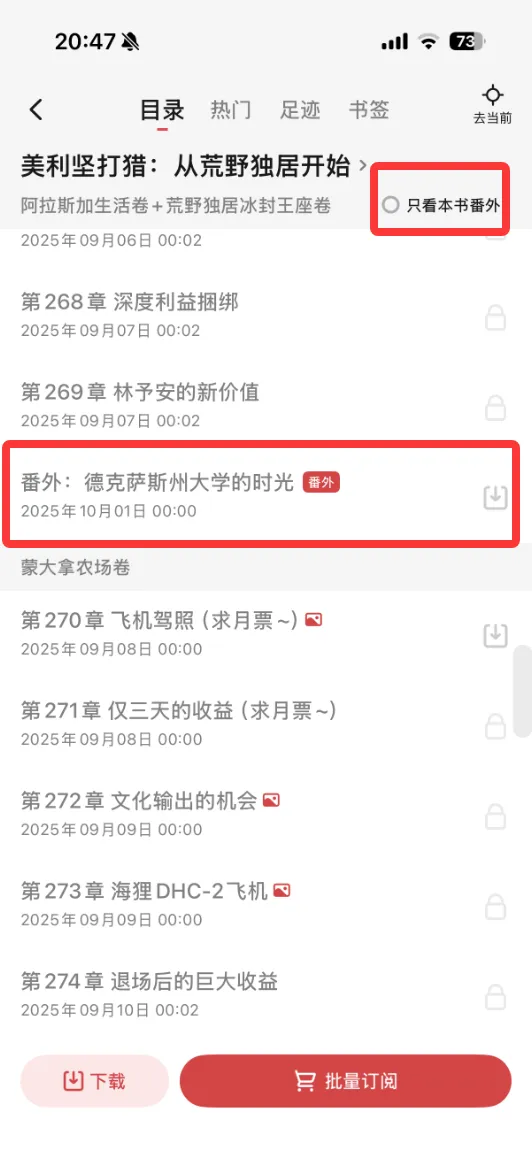Select the 只看本书番外 option
Screen dimensions: 532x1156
pyautogui.click(x=441, y=205)
